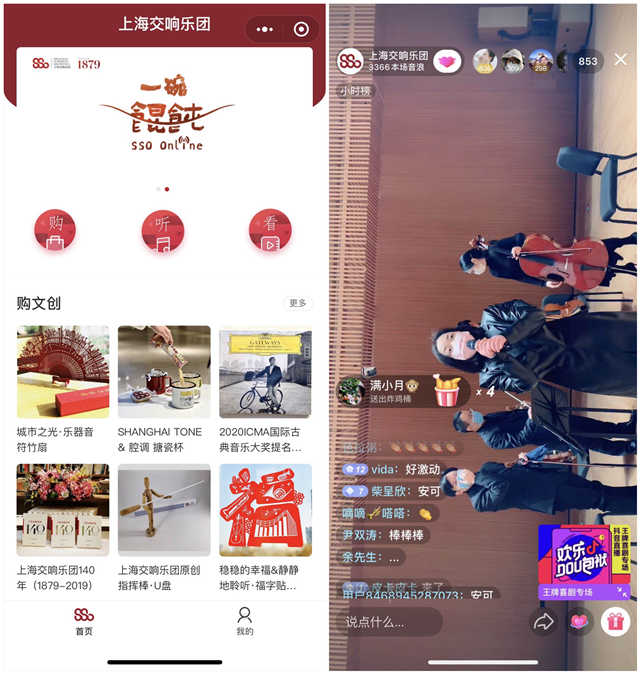
Task: Open the SHANGHAI TONE 搪瓷杯 product
Action: 164,371
